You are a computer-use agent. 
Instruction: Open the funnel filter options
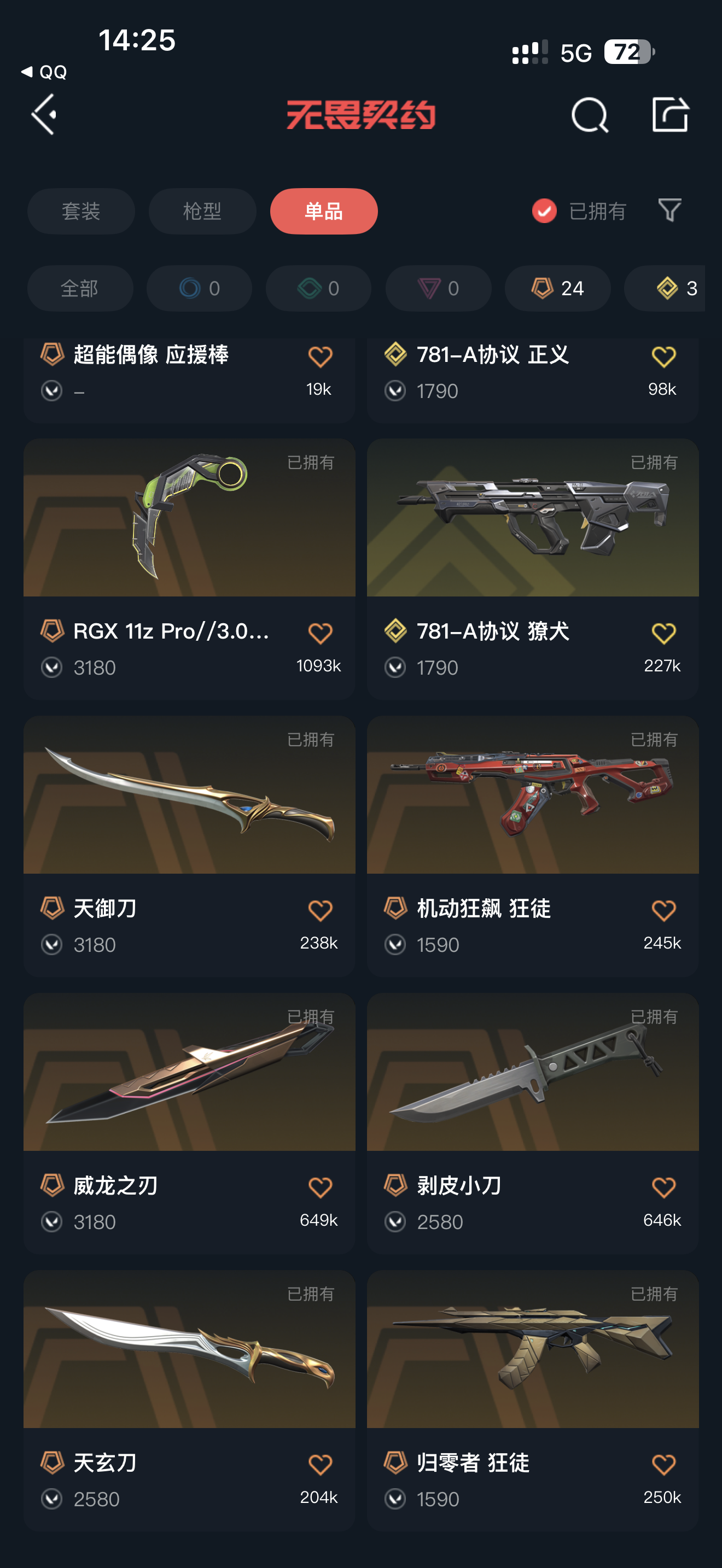coord(669,210)
